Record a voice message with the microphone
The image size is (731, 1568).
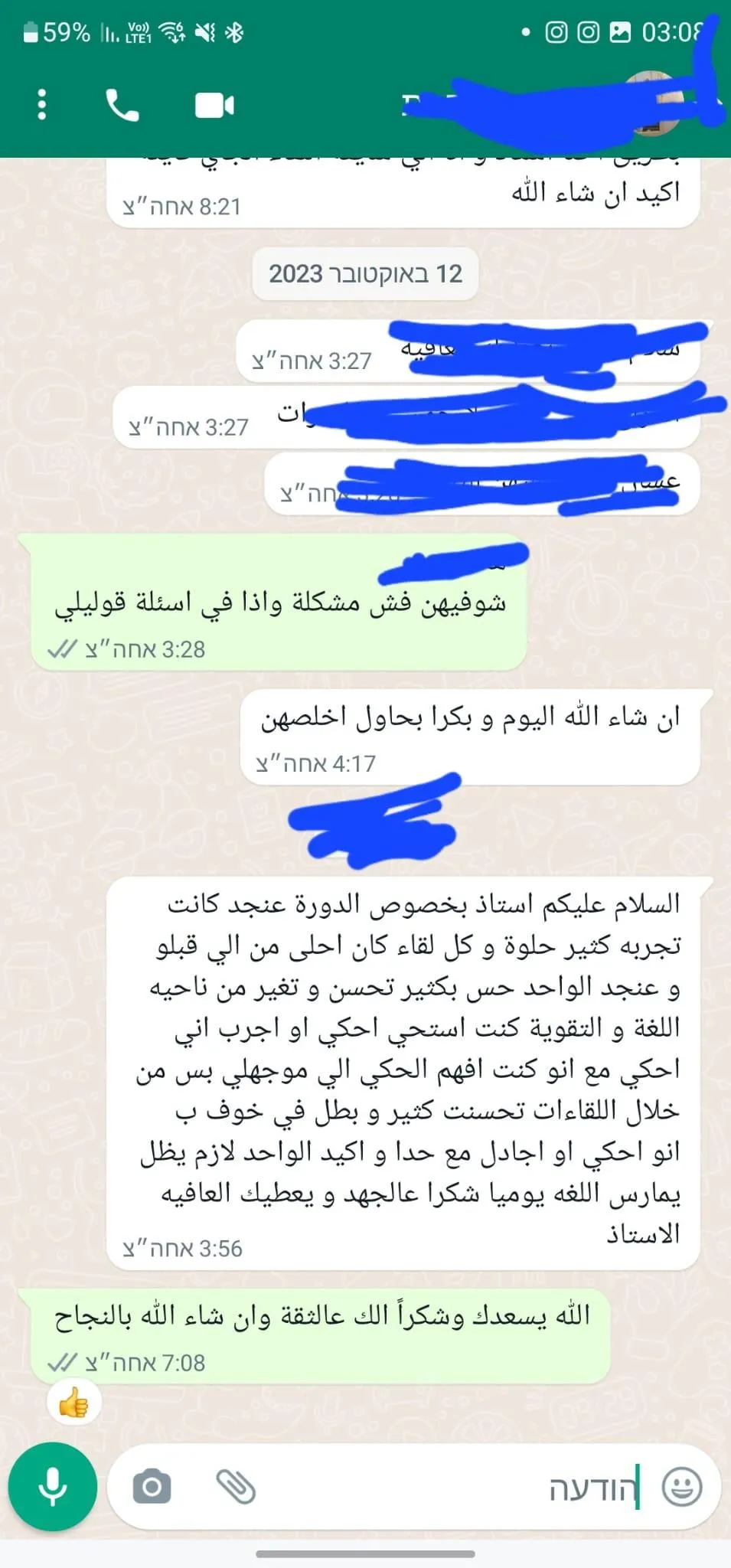[53, 1486]
